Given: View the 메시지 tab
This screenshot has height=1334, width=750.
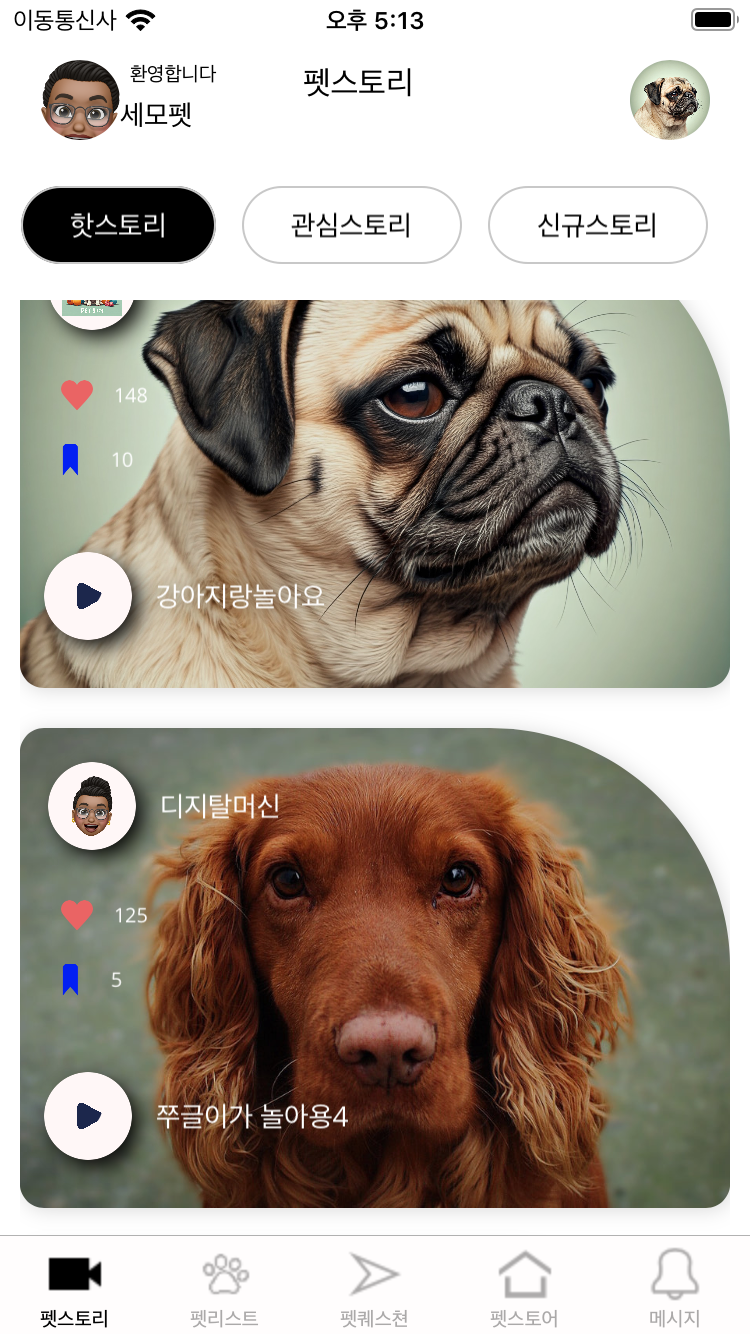Looking at the screenshot, I should pos(675,1288).
